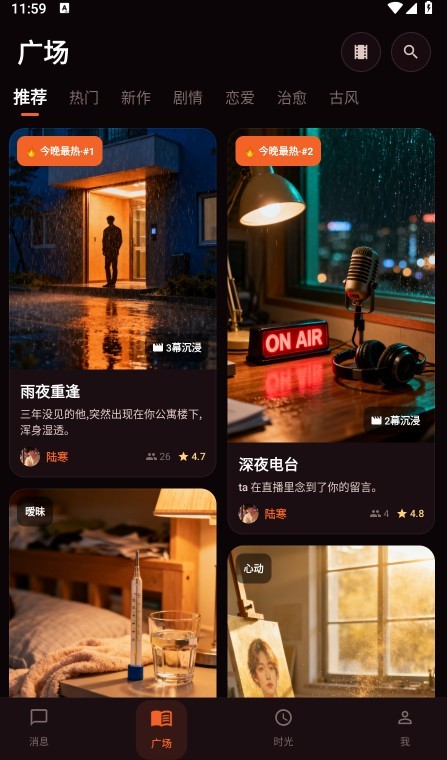Show the 古风 category
Image resolution: width=447 pixels, height=760 pixels.
coord(344,98)
